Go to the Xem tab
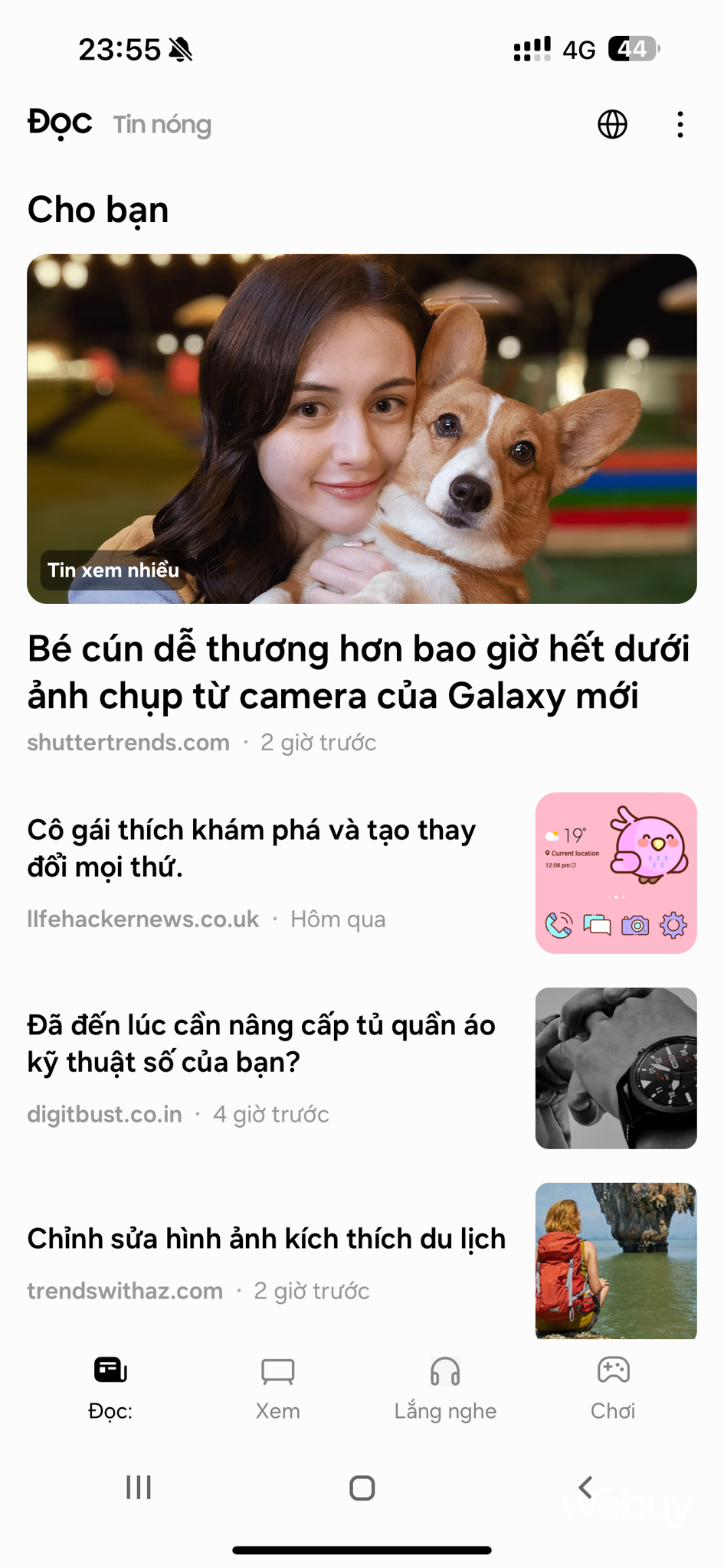724x1568 pixels. (277, 1387)
